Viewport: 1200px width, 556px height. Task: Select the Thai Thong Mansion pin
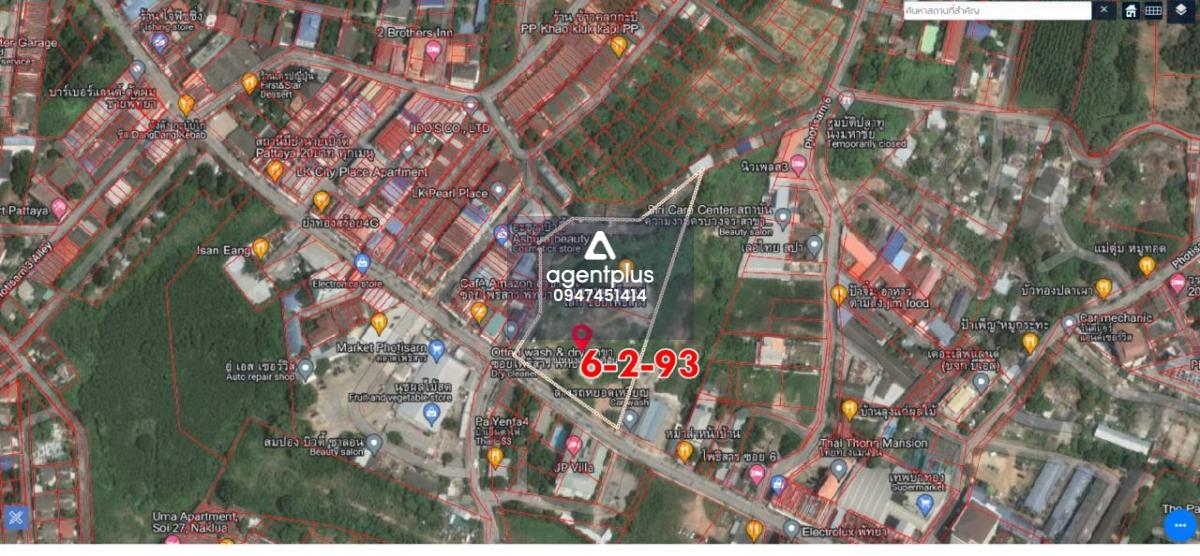click(x=838, y=468)
